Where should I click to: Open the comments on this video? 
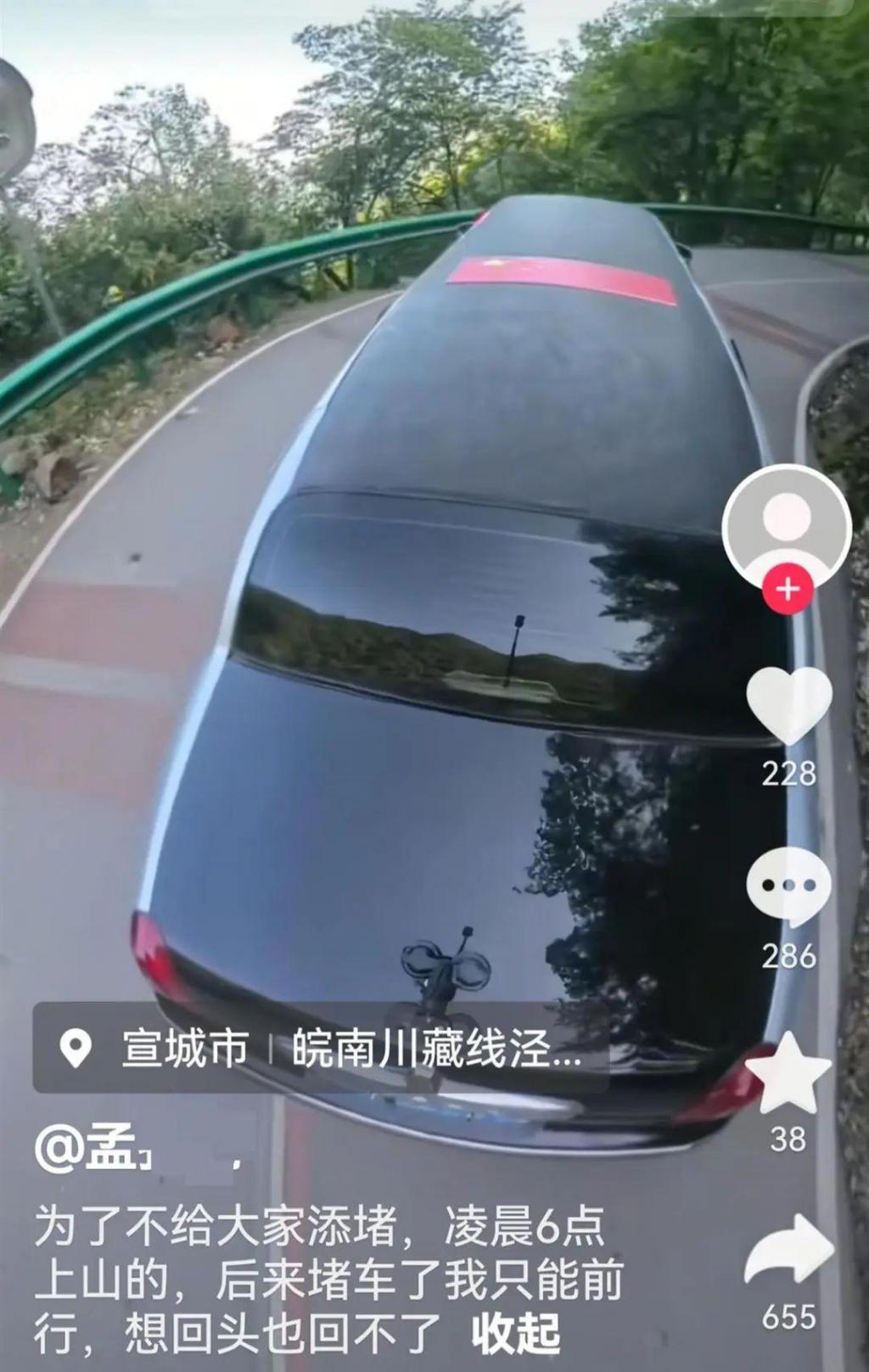tap(788, 886)
